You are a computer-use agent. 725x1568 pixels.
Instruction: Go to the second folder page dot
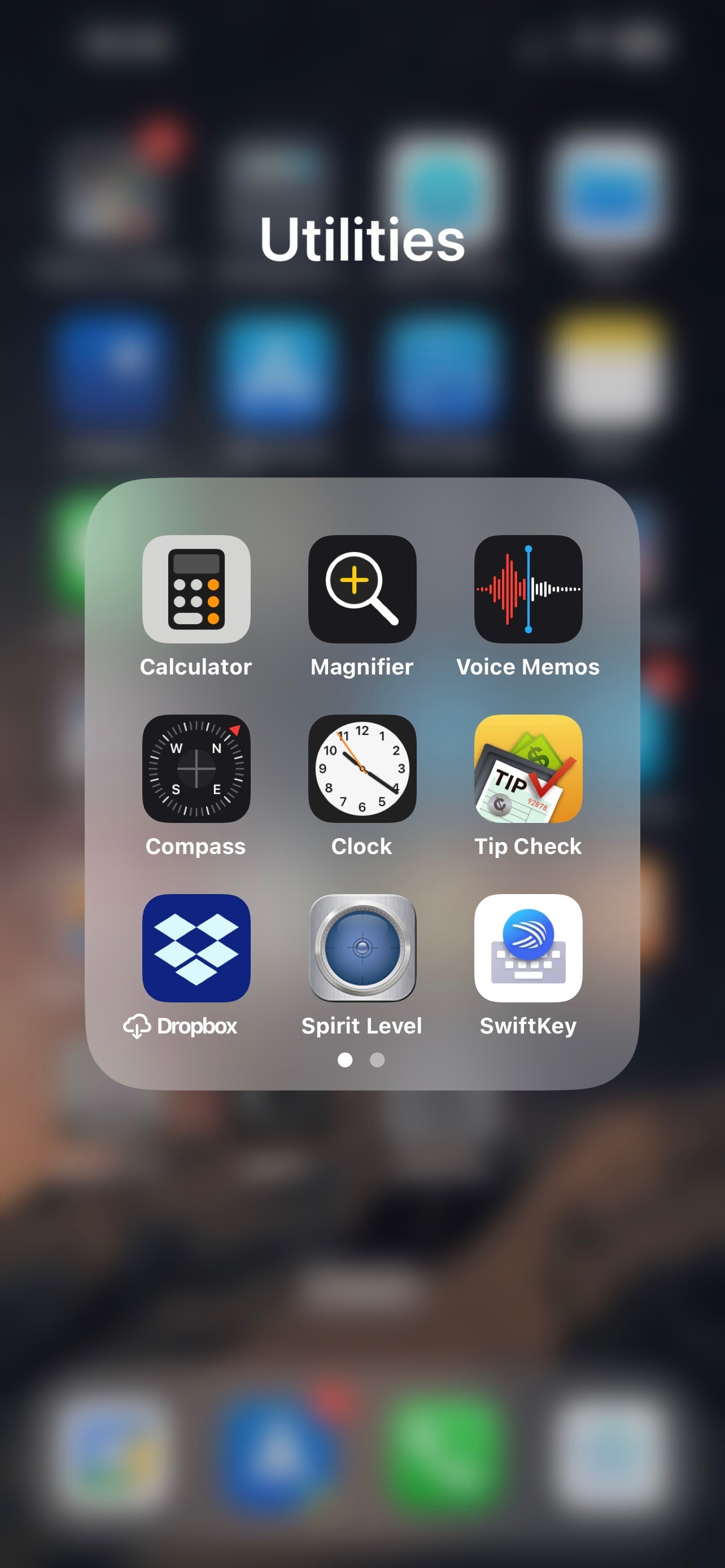377,1060
